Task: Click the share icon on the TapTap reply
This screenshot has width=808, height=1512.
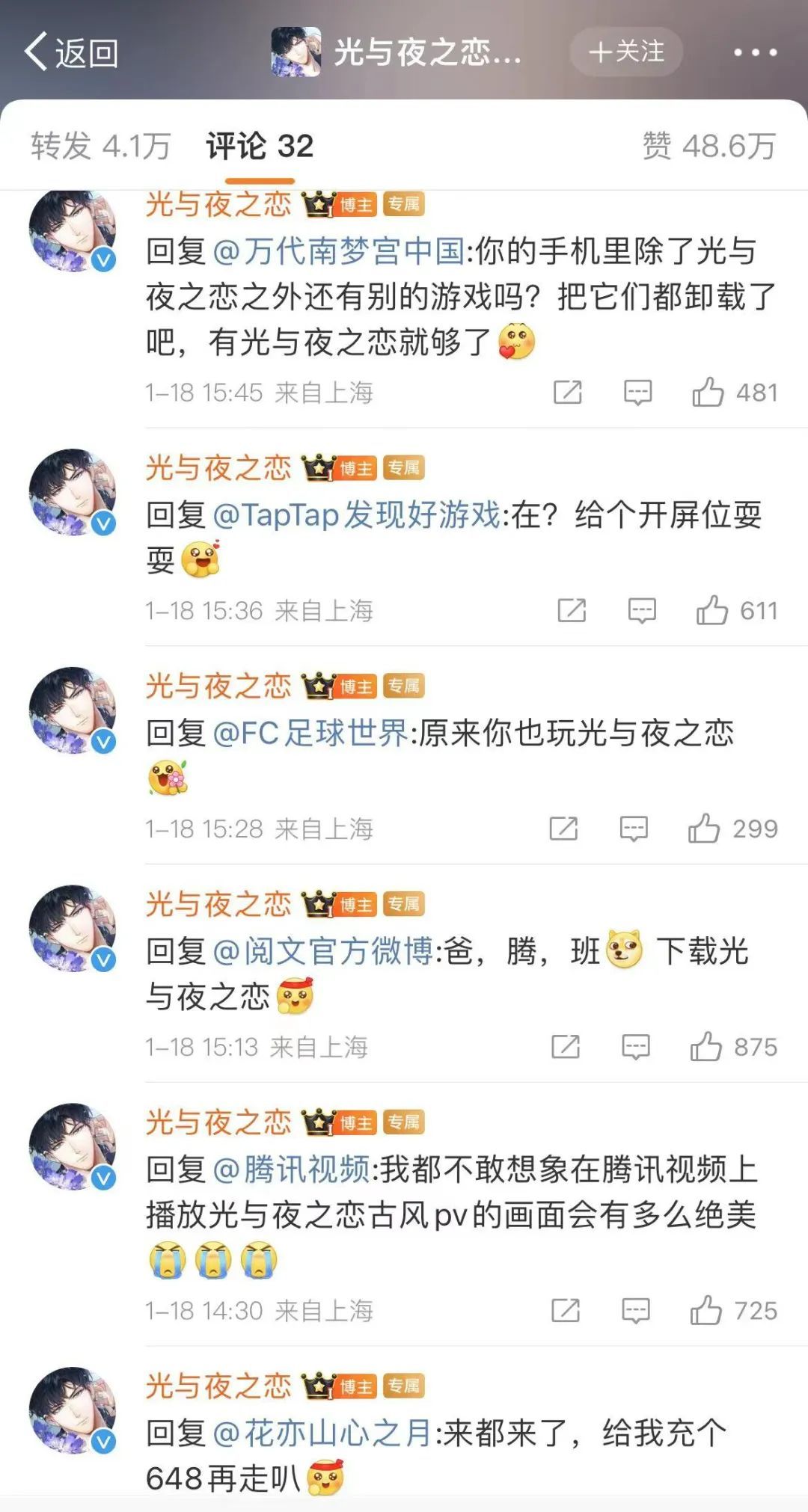Action: pos(571,610)
